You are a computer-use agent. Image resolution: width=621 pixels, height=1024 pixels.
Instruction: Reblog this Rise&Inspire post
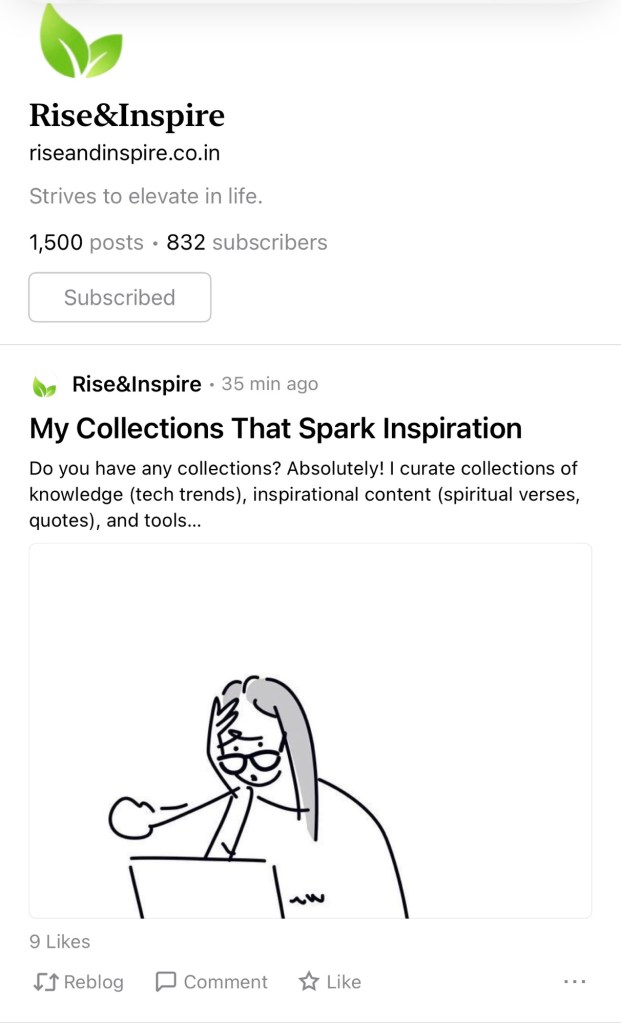(x=79, y=982)
